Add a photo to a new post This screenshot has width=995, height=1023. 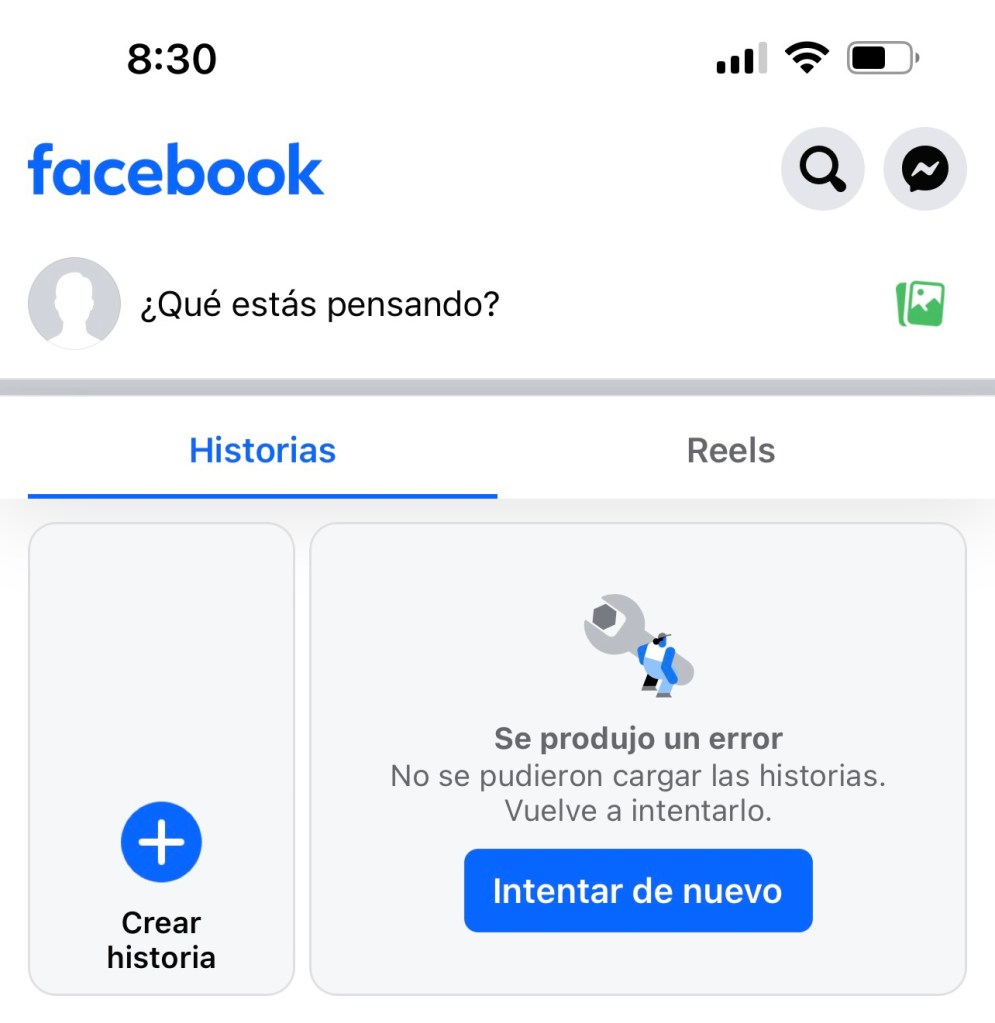coord(920,304)
